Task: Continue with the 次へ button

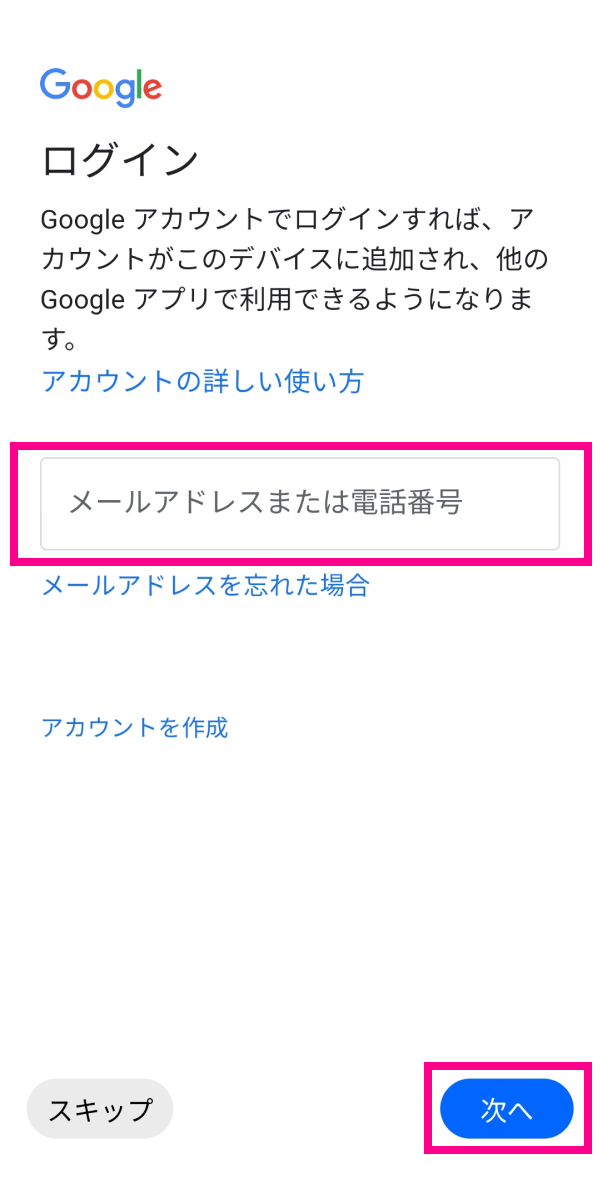Action: click(507, 1109)
